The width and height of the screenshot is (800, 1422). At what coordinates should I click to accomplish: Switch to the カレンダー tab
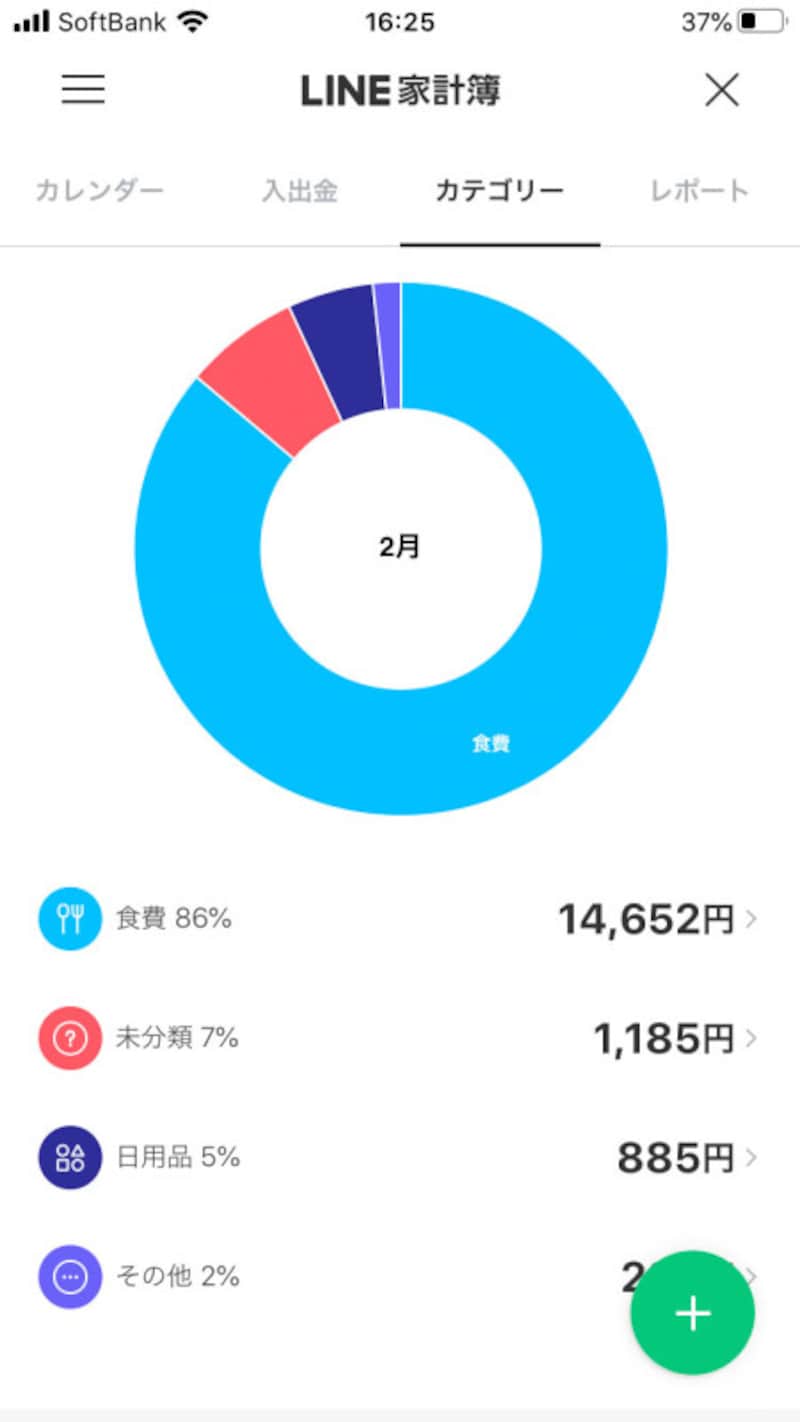99,191
